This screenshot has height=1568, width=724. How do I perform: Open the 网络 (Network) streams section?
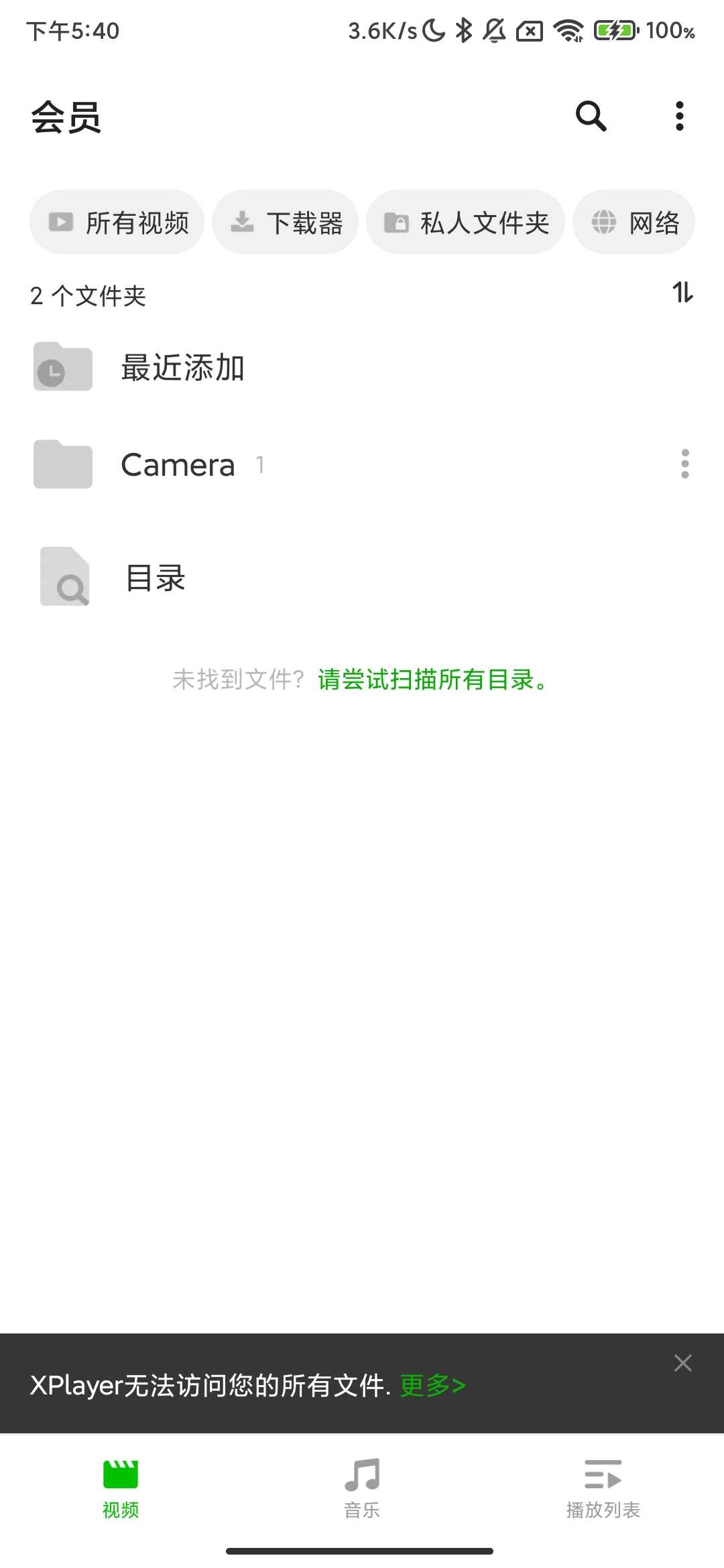tap(633, 222)
